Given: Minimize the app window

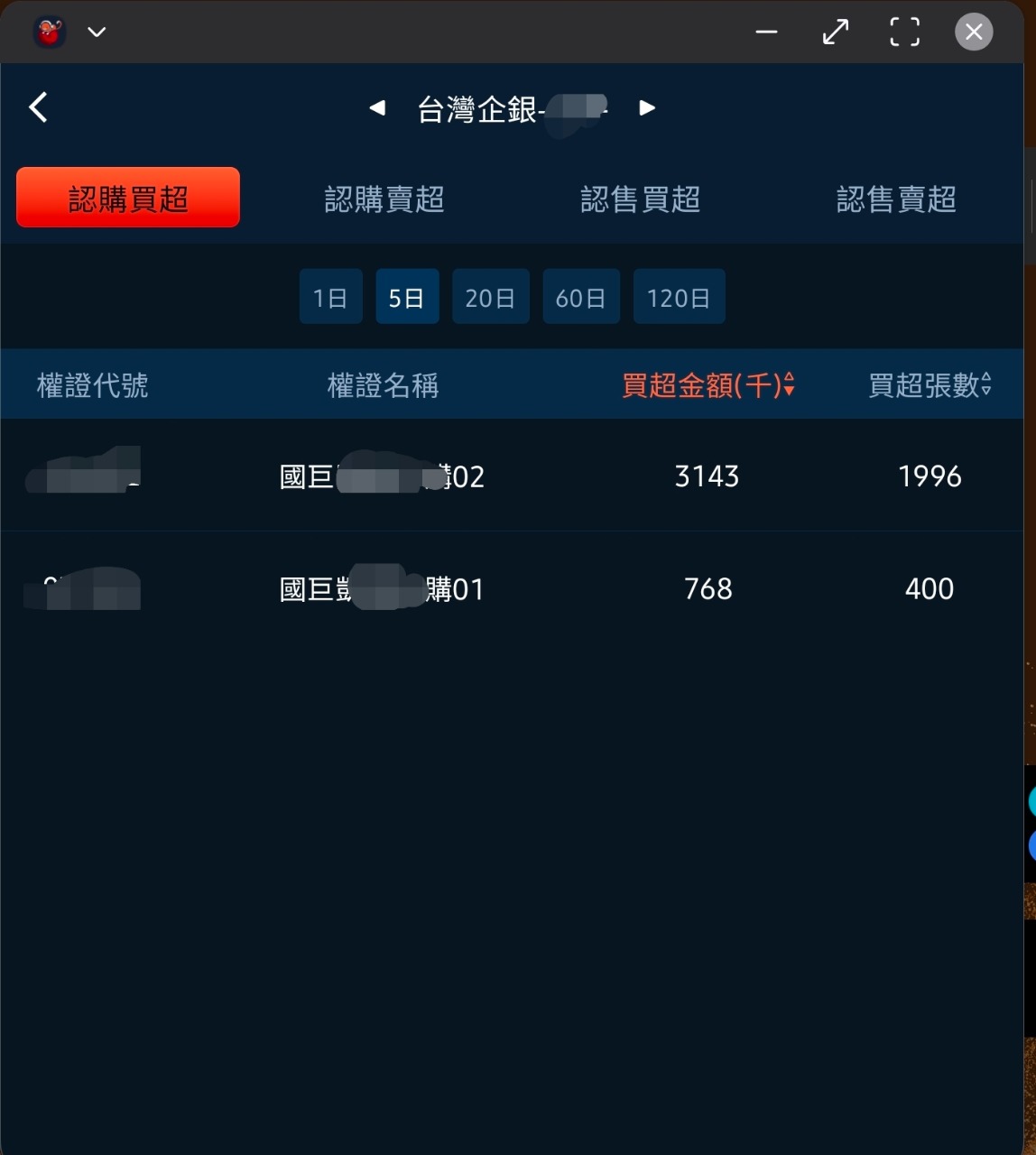Looking at the screenshot, I should (x=766, y=32).
